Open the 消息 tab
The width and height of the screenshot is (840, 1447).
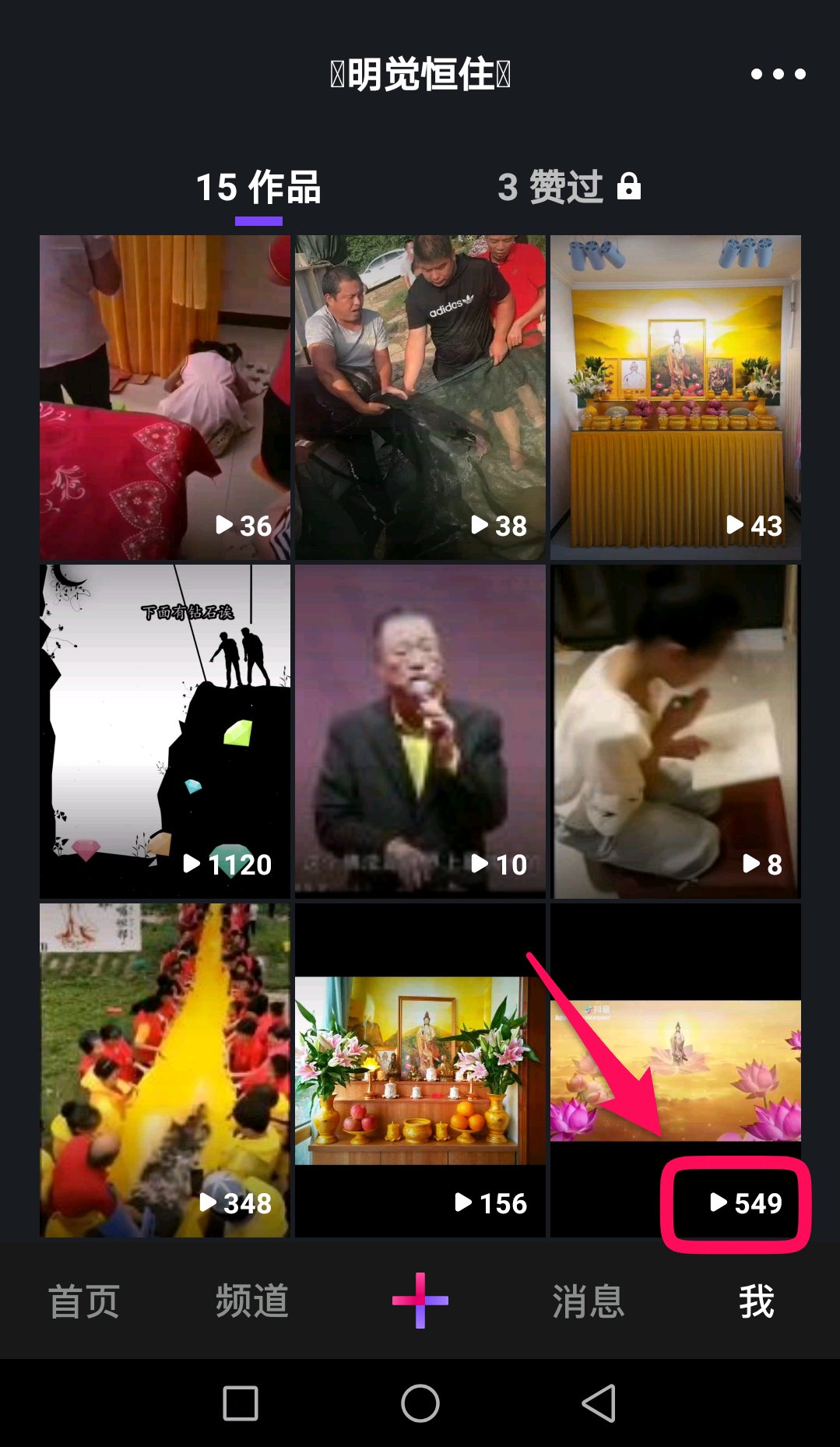589,1301
